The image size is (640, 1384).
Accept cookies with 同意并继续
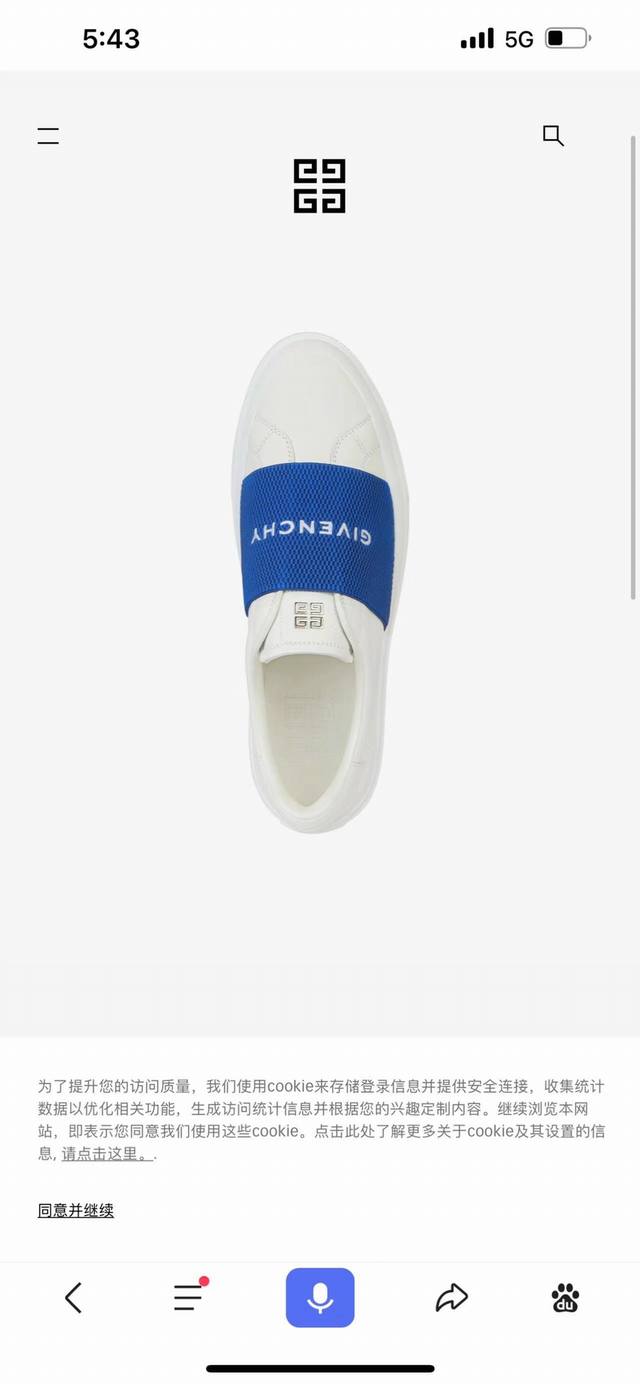pyautogui.click(x=76, y=1211)
